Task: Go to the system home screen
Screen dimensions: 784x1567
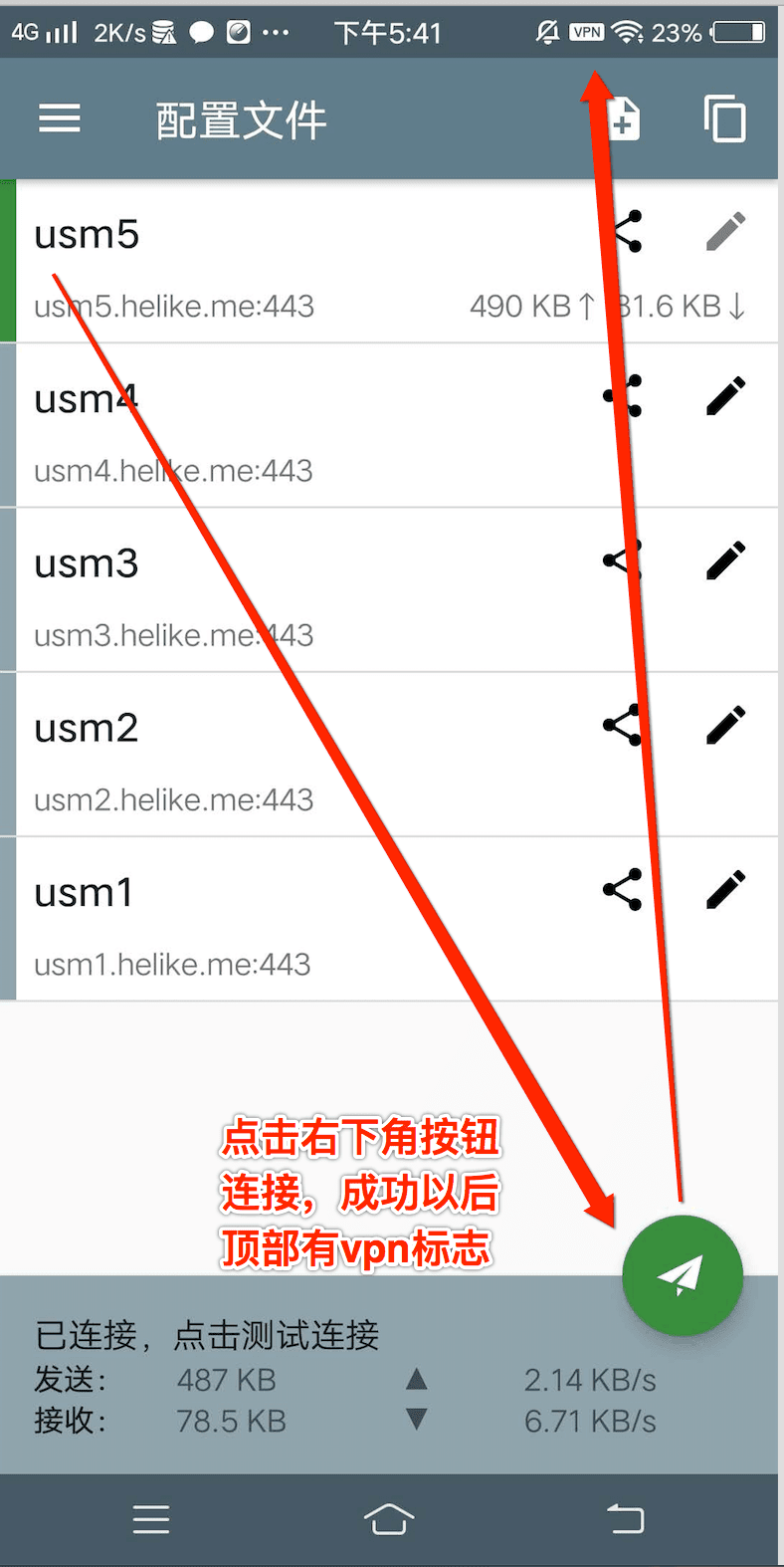Action: 388,1519
